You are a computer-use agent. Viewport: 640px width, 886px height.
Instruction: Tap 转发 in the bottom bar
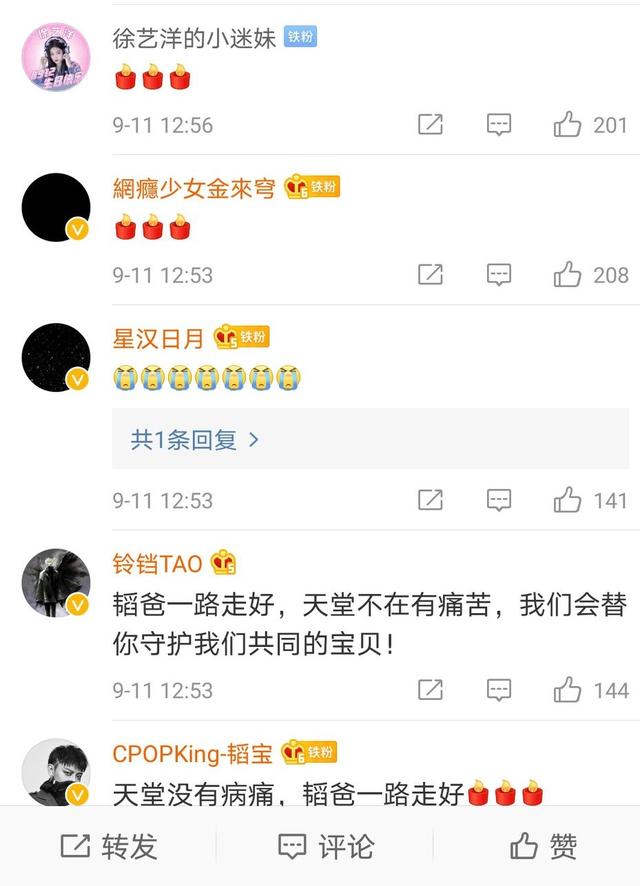110,847
